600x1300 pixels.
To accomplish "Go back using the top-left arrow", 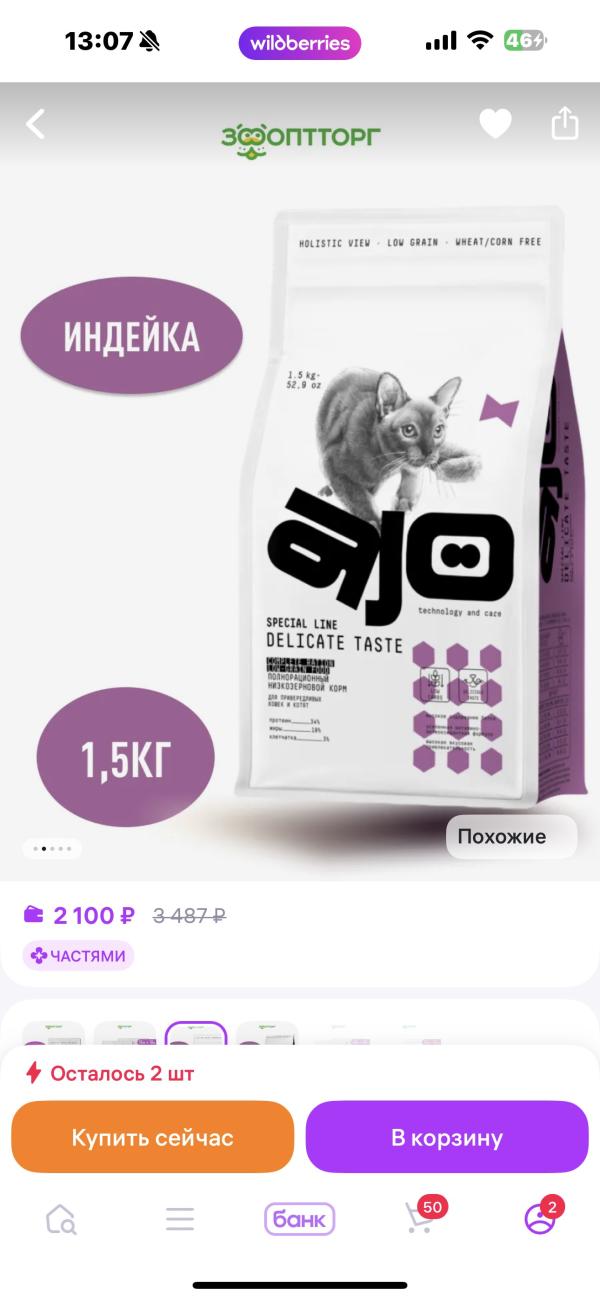I will click(x=36, y=124).
